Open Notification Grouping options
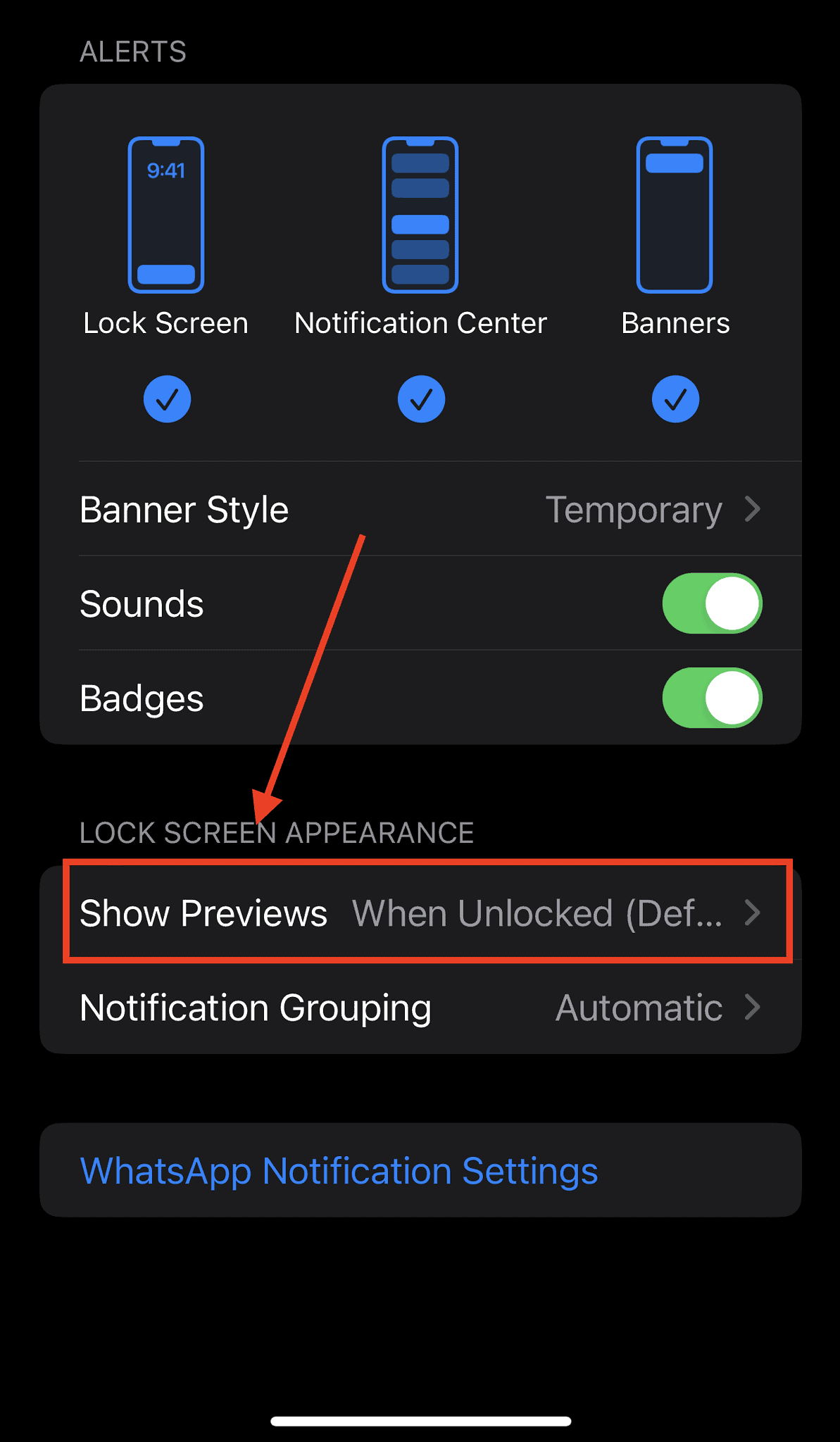Viewport: 840px width, 1442px height. [x=422, y=1007]
